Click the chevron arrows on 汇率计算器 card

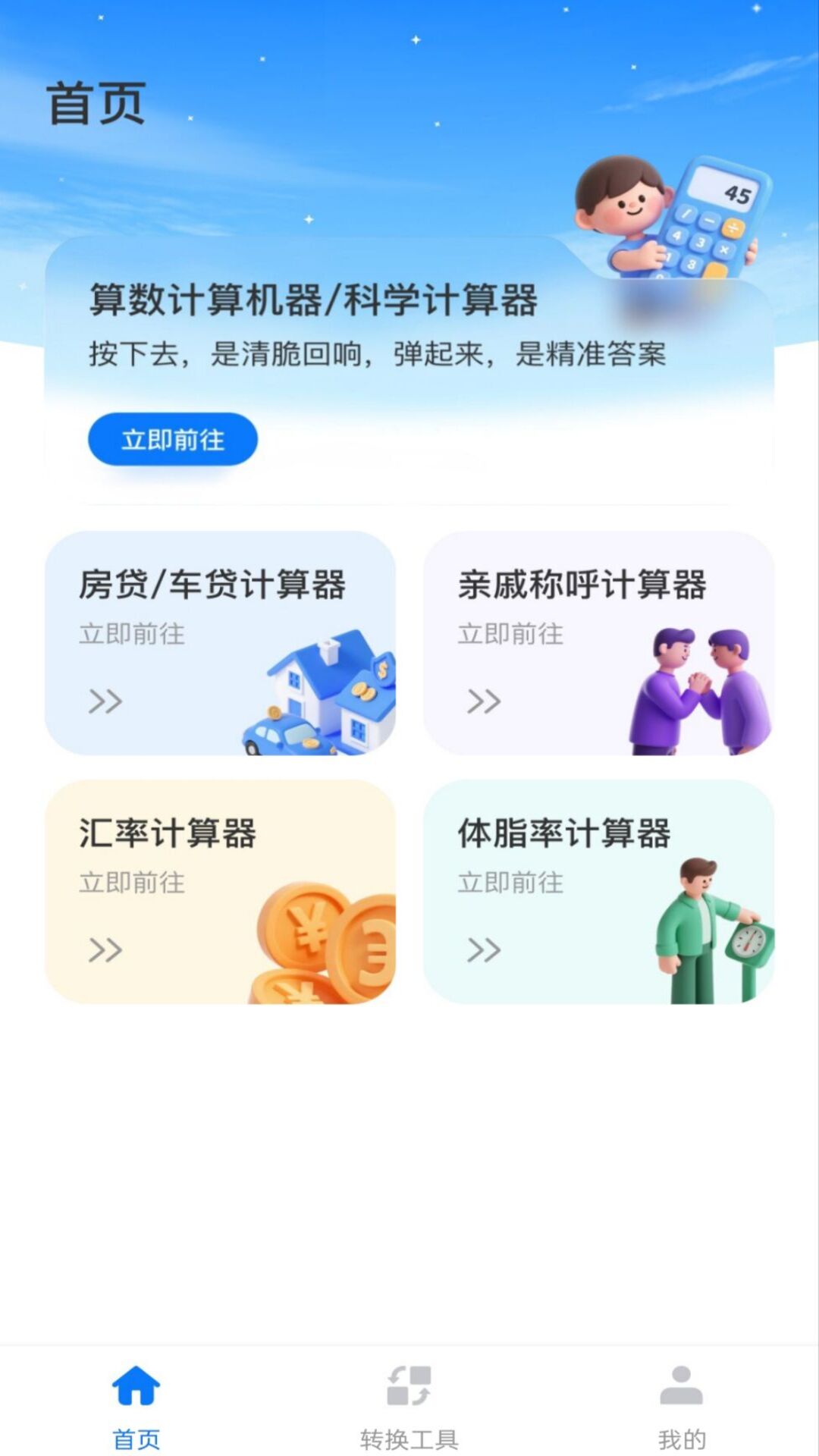tap(106, 948)
